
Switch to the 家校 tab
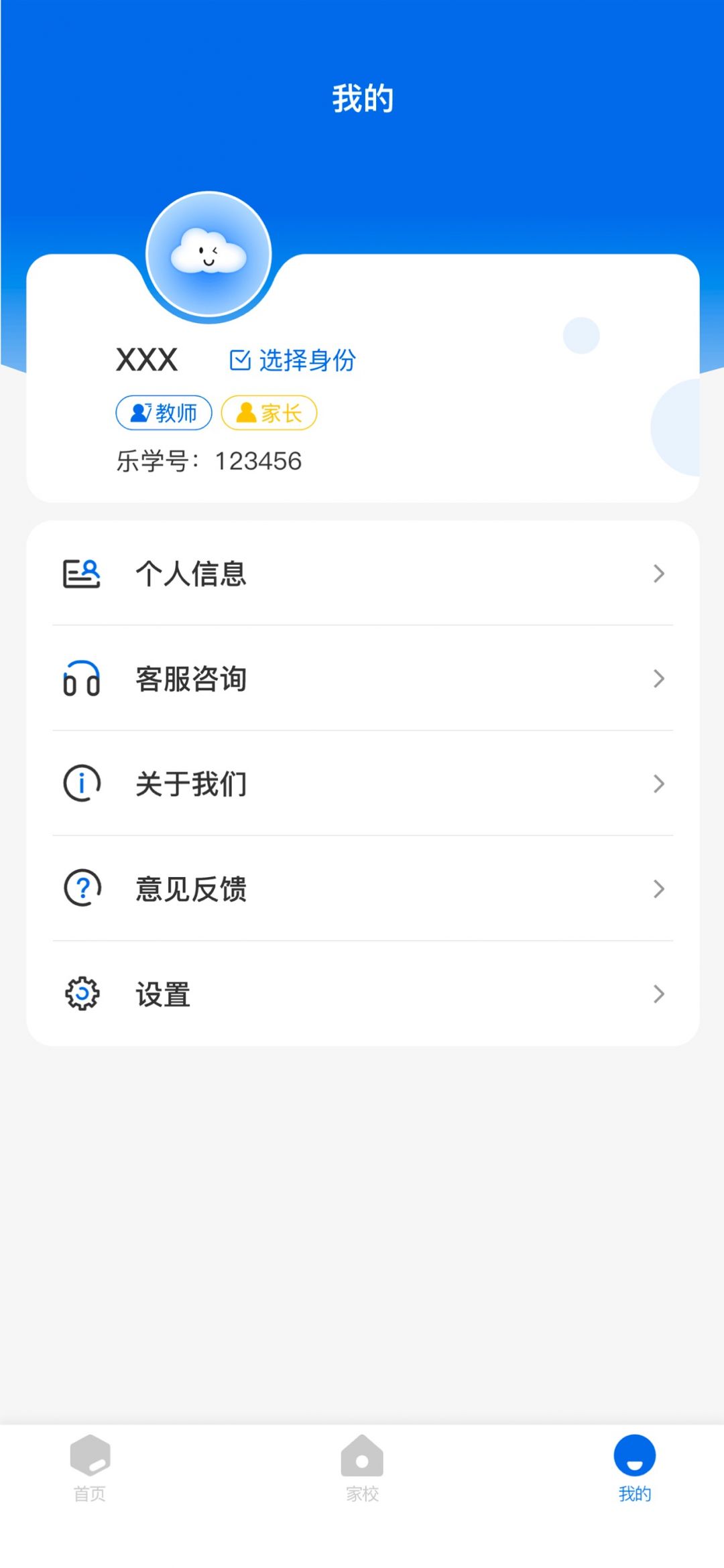click(362, 1467)
